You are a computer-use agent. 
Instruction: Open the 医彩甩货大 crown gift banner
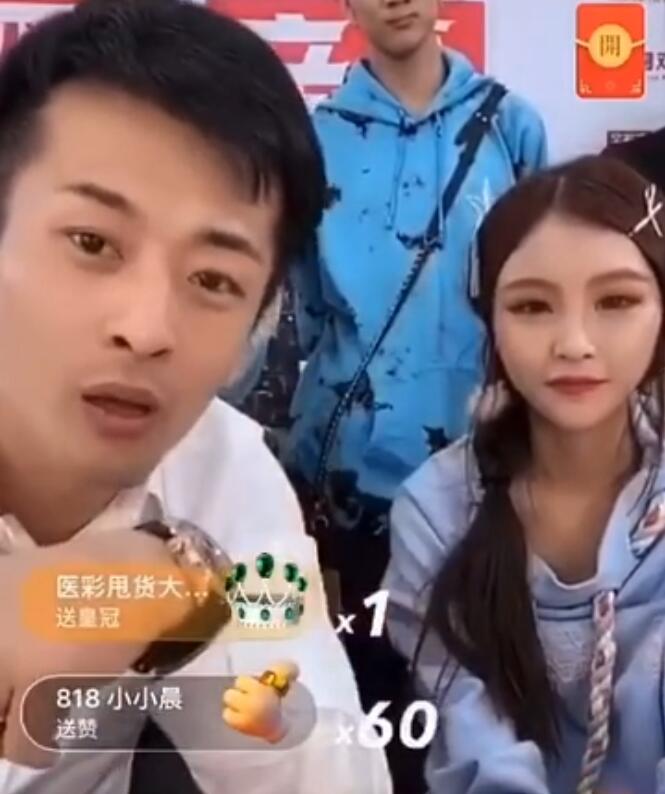coord(130,602)
